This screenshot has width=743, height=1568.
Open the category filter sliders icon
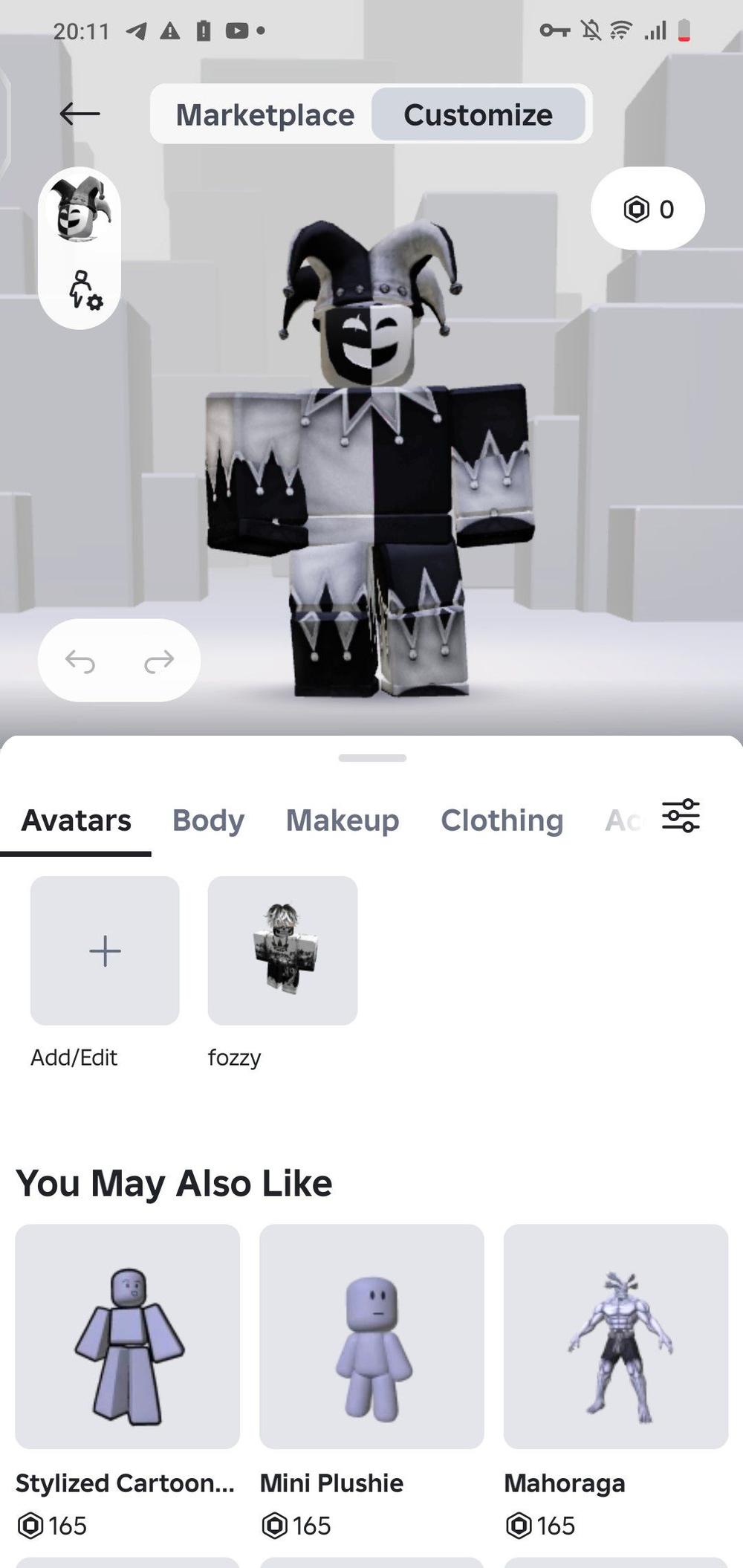tap(681, 816)
